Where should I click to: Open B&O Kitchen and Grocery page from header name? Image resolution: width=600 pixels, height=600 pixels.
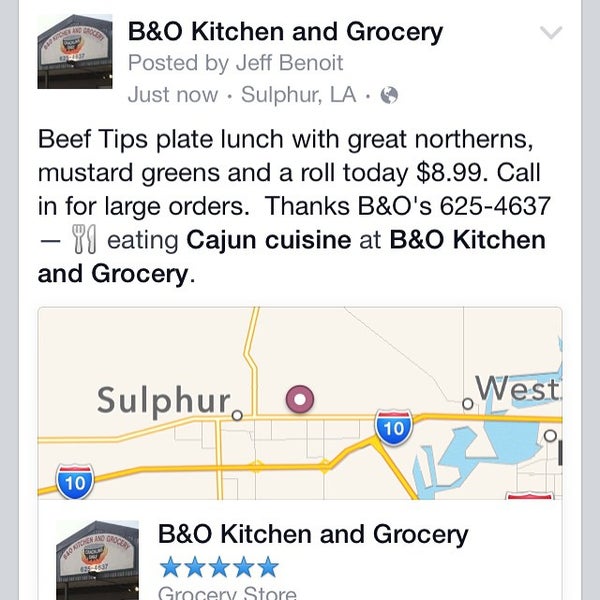[x=285, y=31]
